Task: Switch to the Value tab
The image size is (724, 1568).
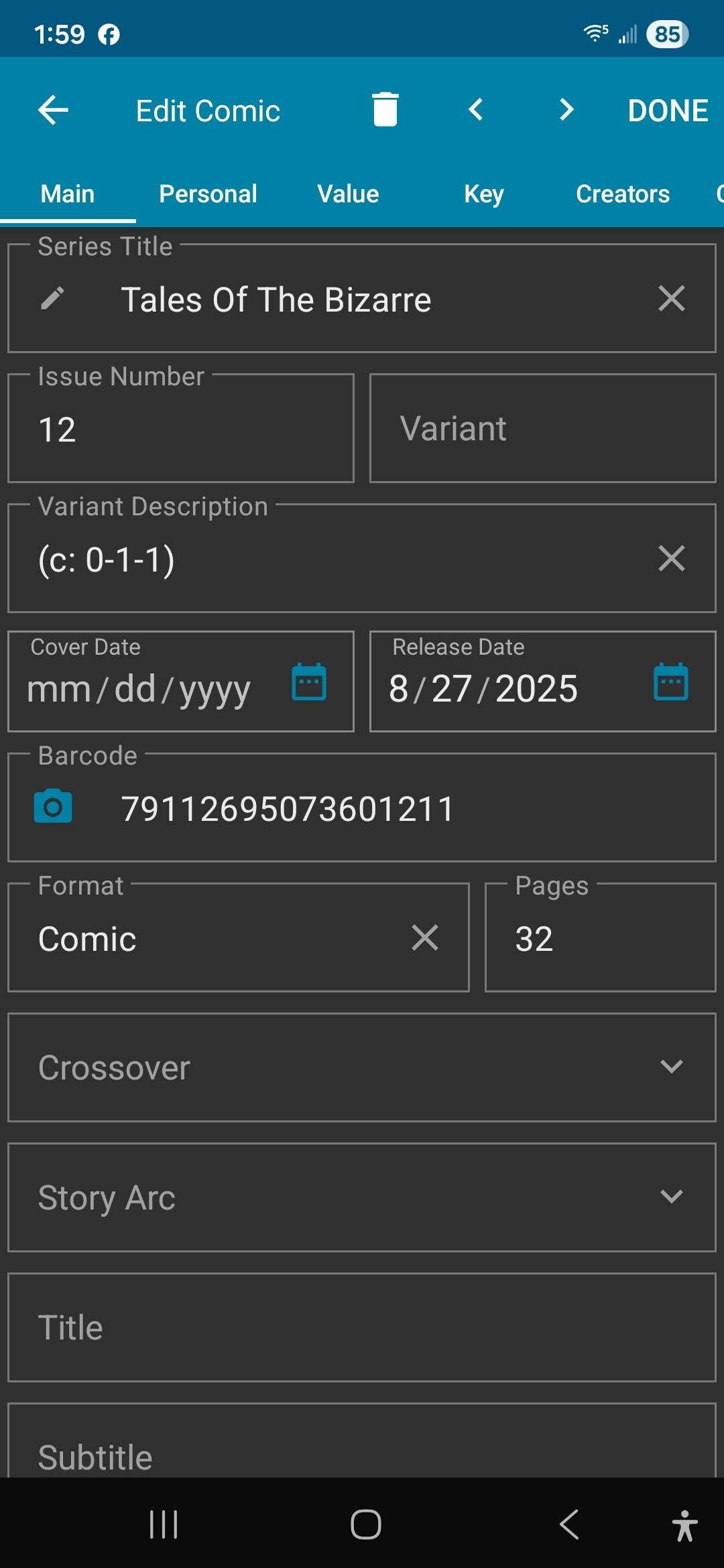Action: tap(348, 194)
